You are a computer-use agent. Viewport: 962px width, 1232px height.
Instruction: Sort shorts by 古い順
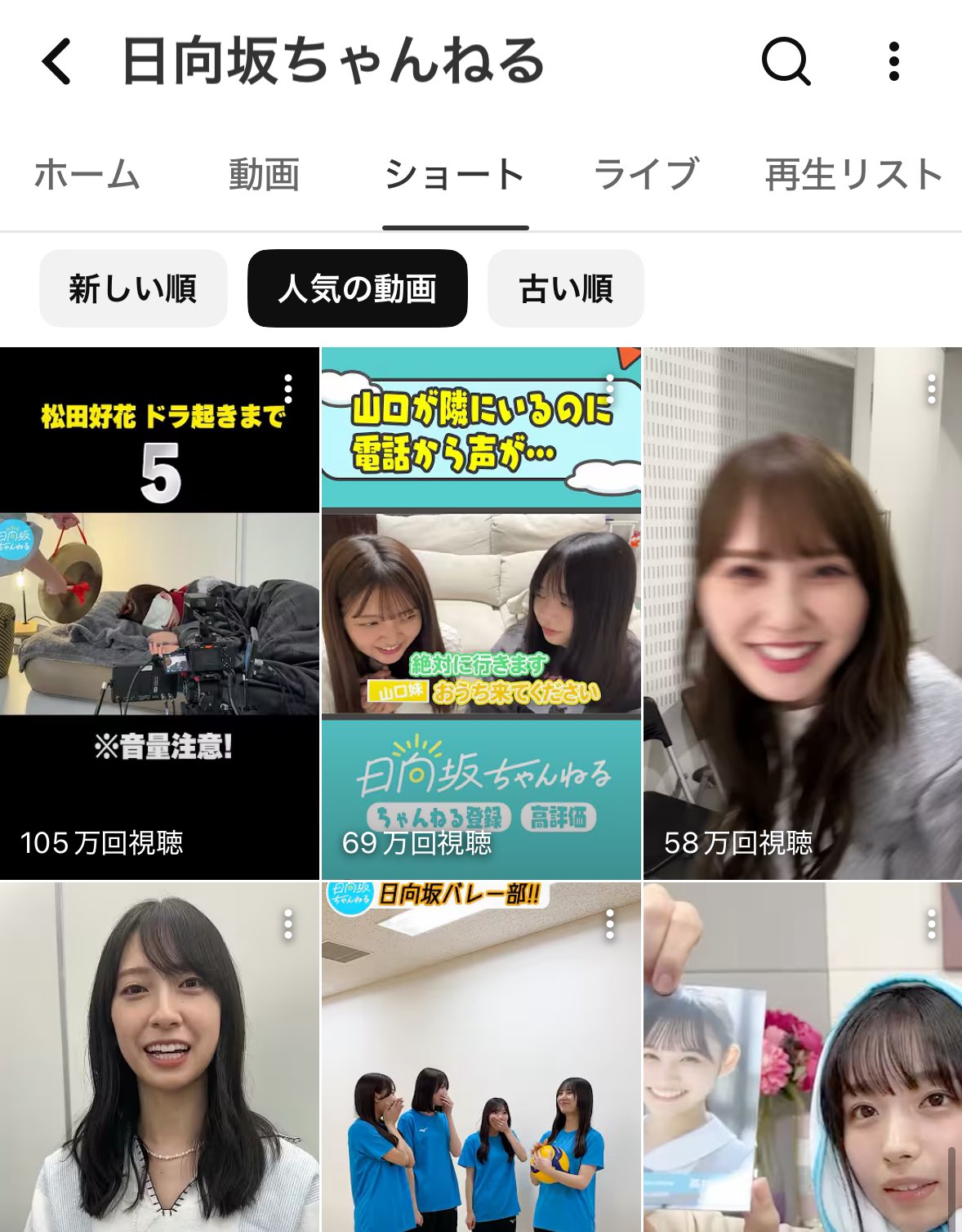point(565,288)
